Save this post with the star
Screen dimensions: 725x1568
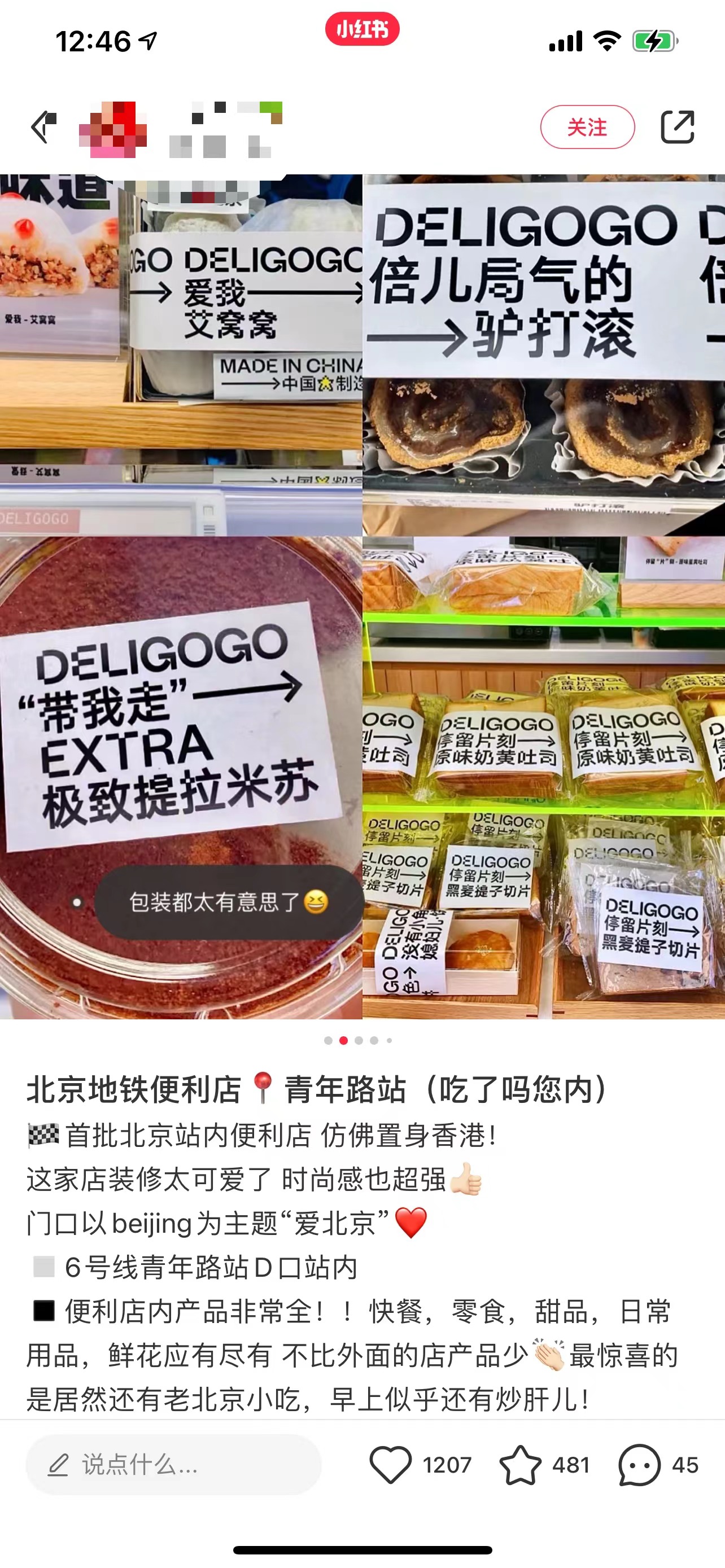click(520, 1465)
